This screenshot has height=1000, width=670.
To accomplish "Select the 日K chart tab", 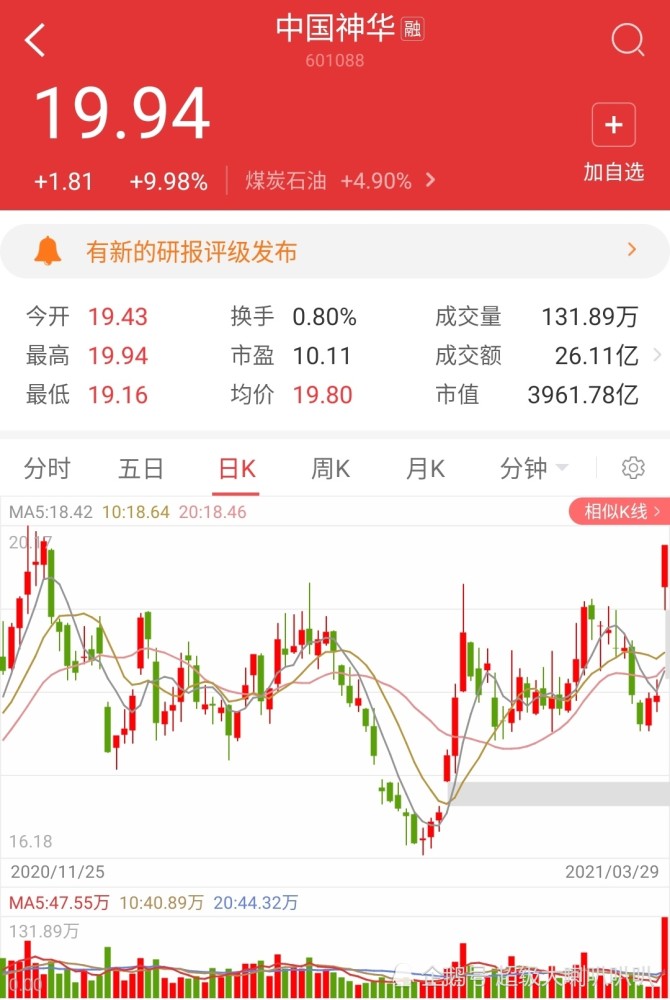I will (237, 468).
